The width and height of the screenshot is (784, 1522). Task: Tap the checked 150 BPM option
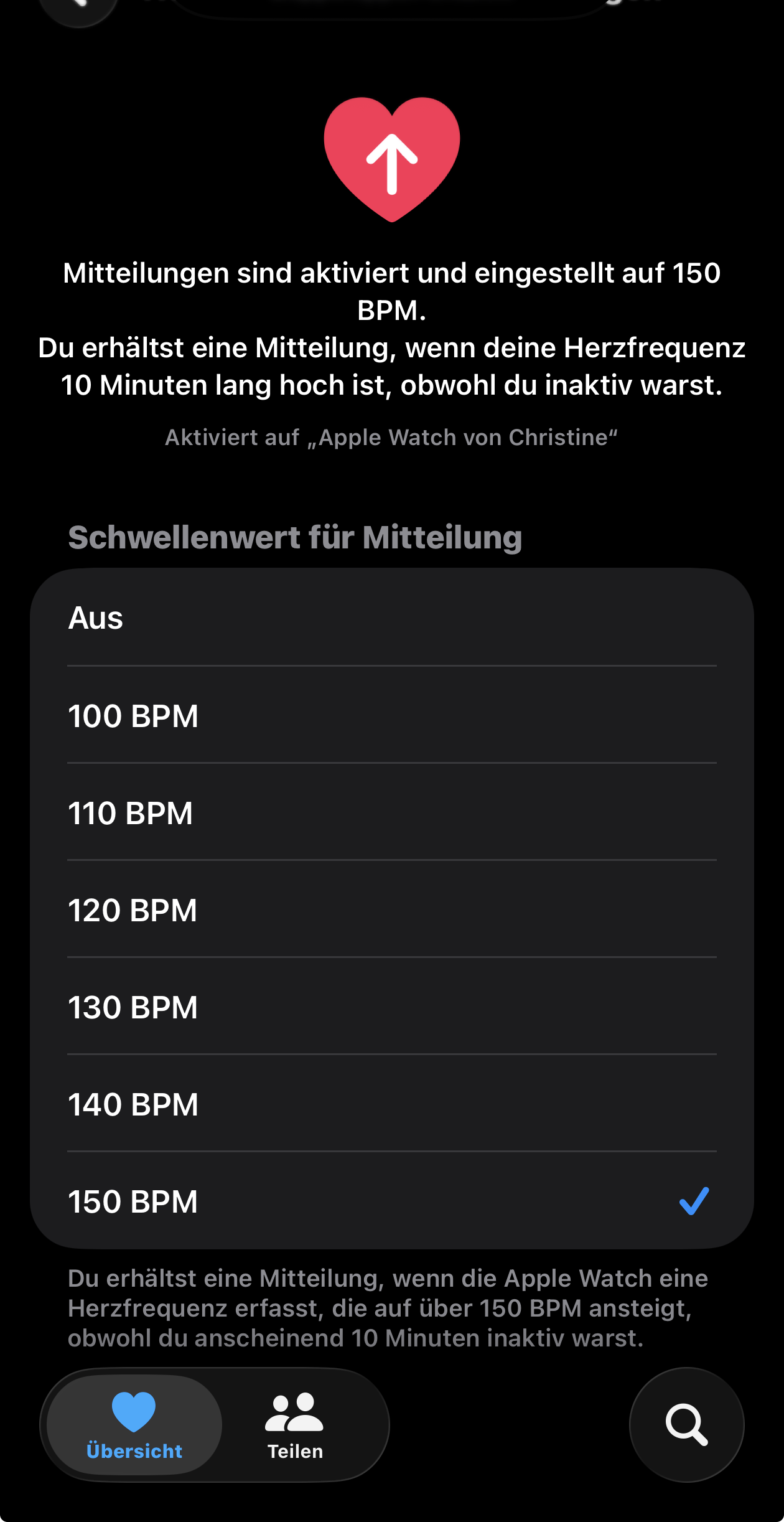pyautogui.click(x=392, y=1201)
